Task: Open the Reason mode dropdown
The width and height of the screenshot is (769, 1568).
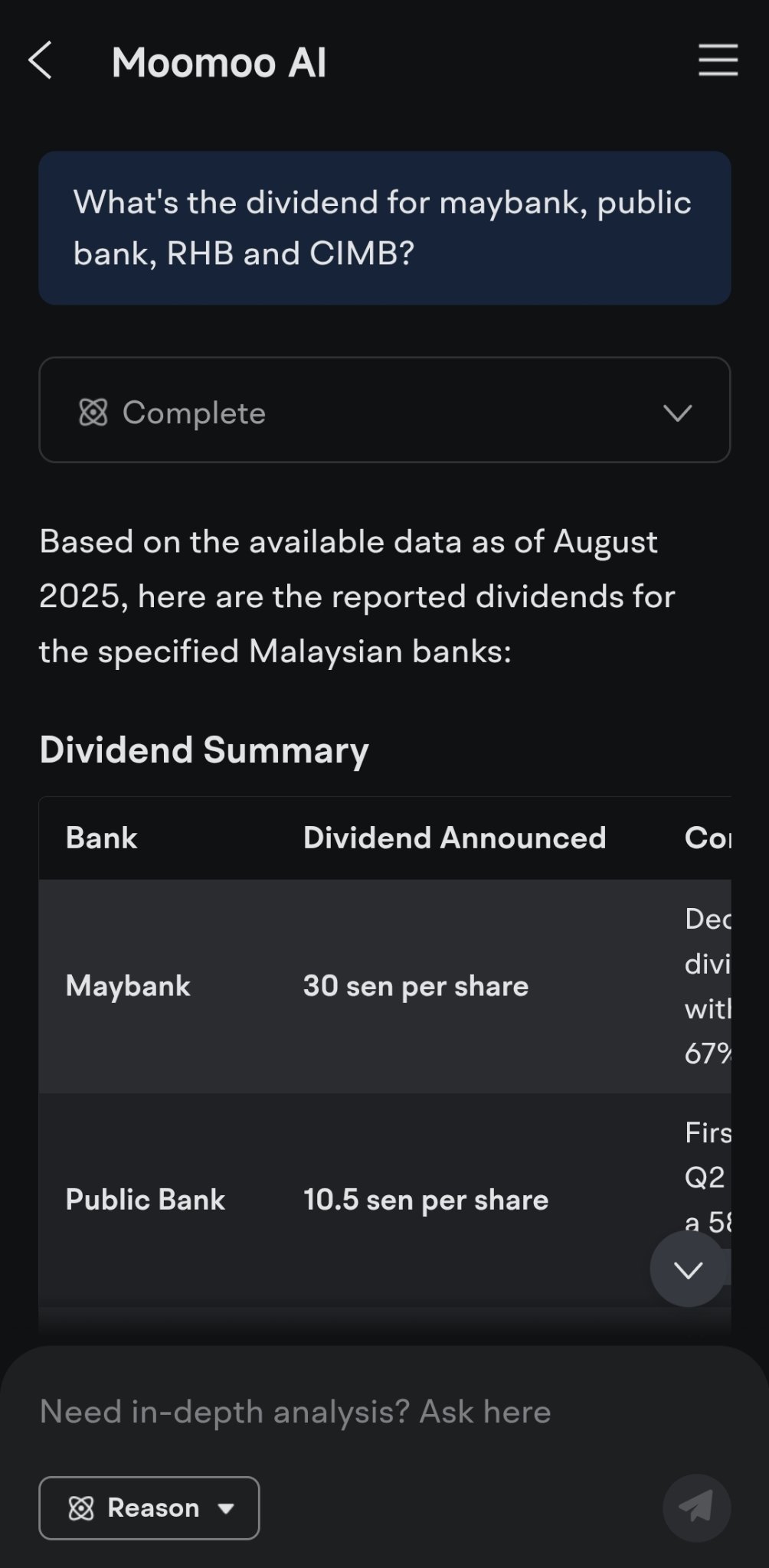Action: pos(149,1508)
